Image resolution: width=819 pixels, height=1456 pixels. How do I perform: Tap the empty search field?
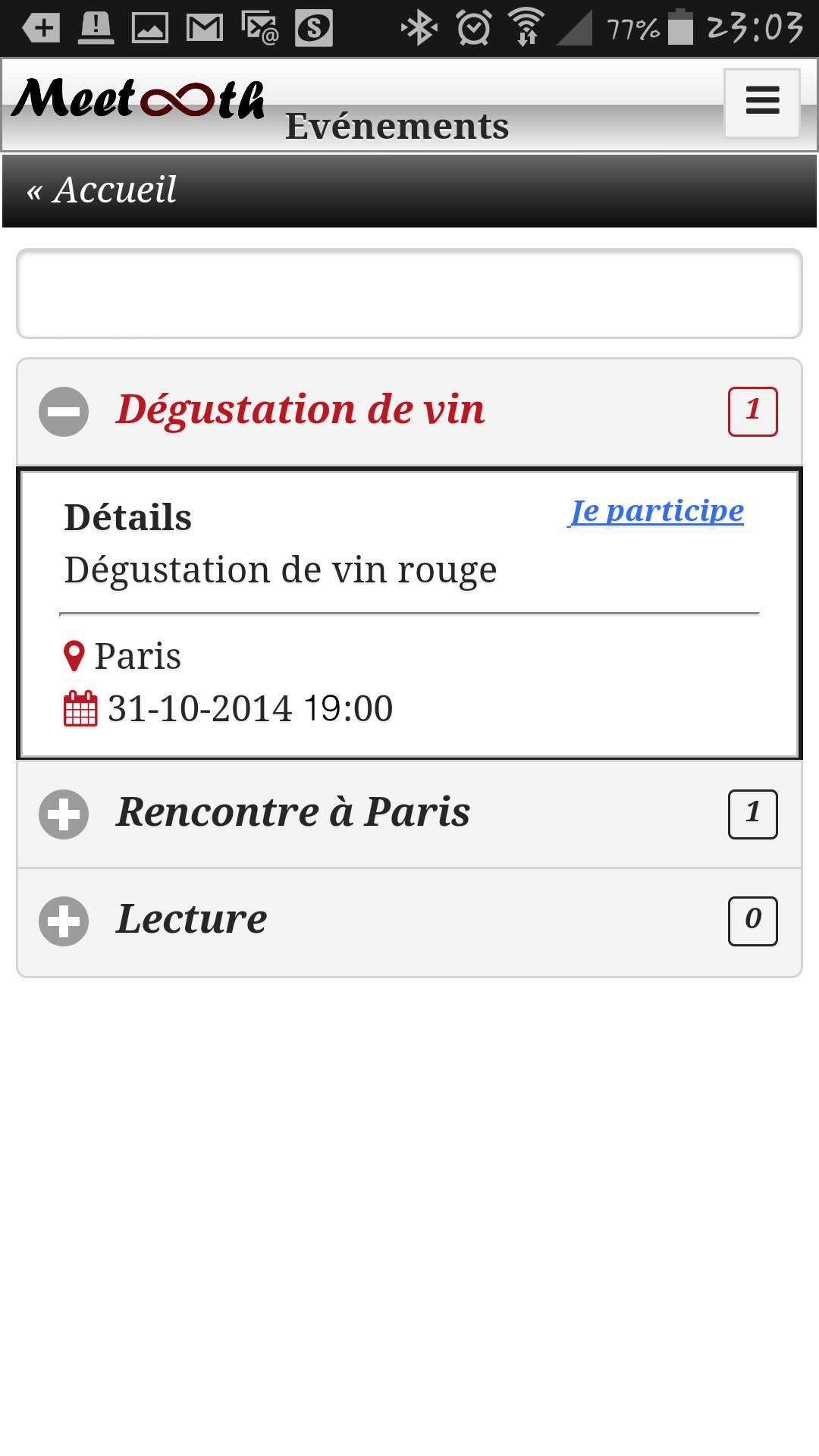pos(409,293)
